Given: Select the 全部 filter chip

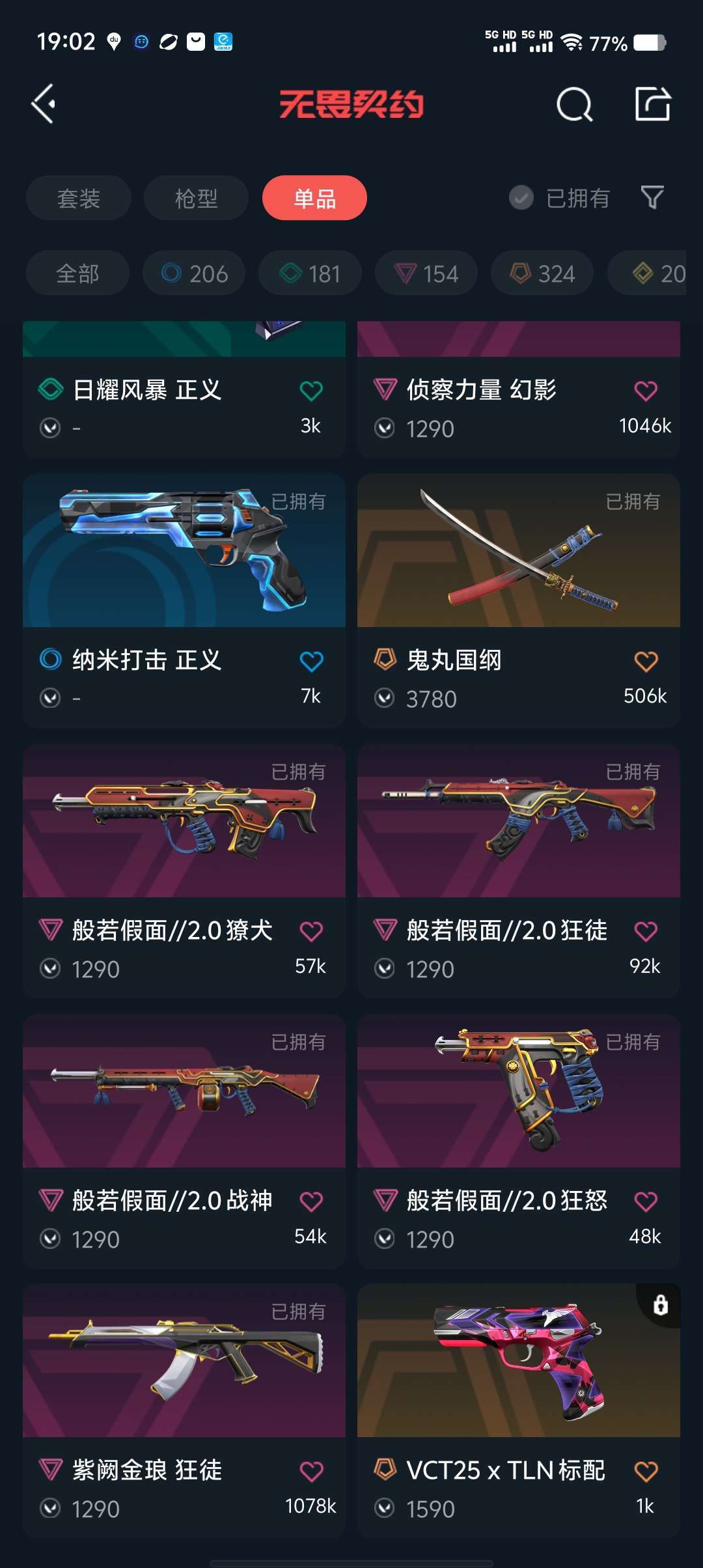Looking at the screenshot, I should pyautogui.click(x=77, y=273).
